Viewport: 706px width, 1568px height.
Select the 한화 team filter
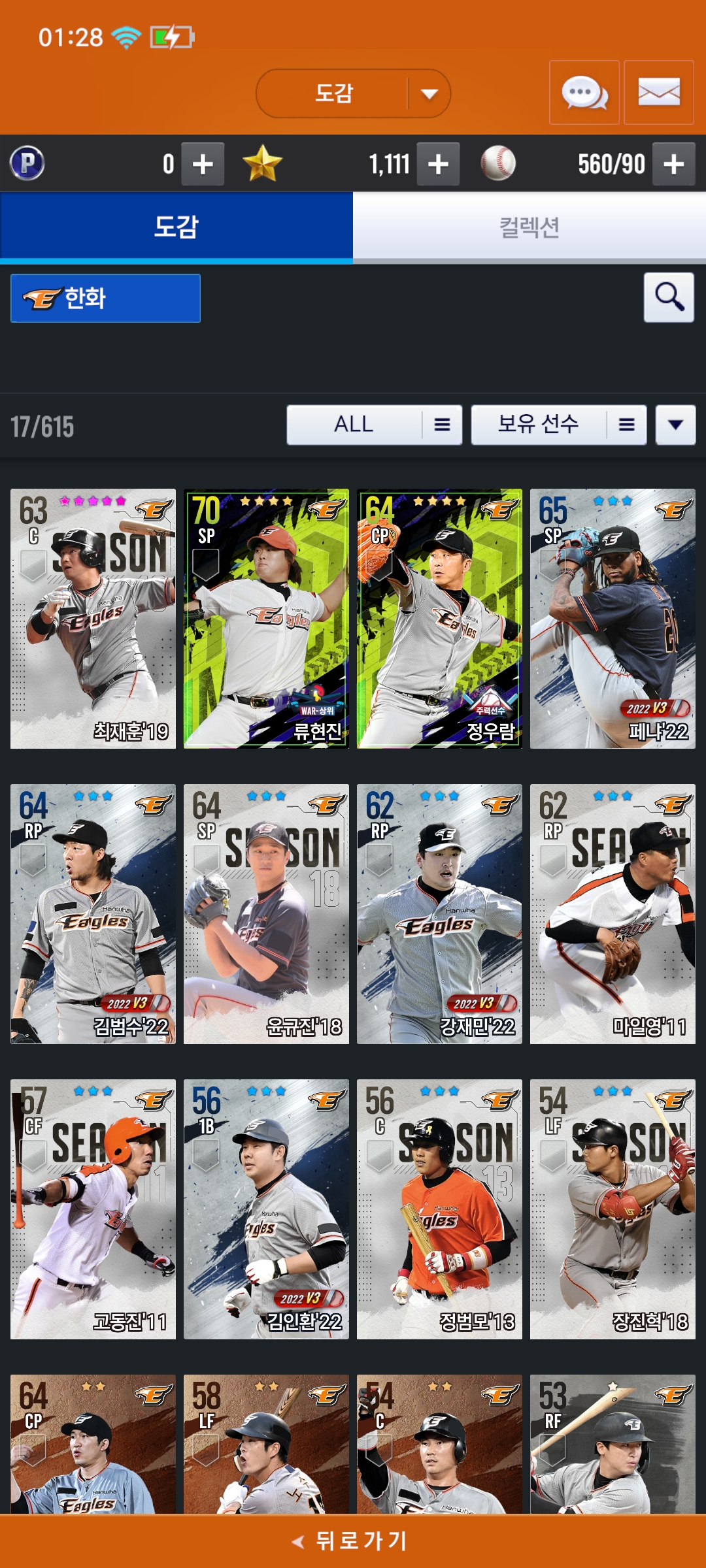tap(105, 298)
